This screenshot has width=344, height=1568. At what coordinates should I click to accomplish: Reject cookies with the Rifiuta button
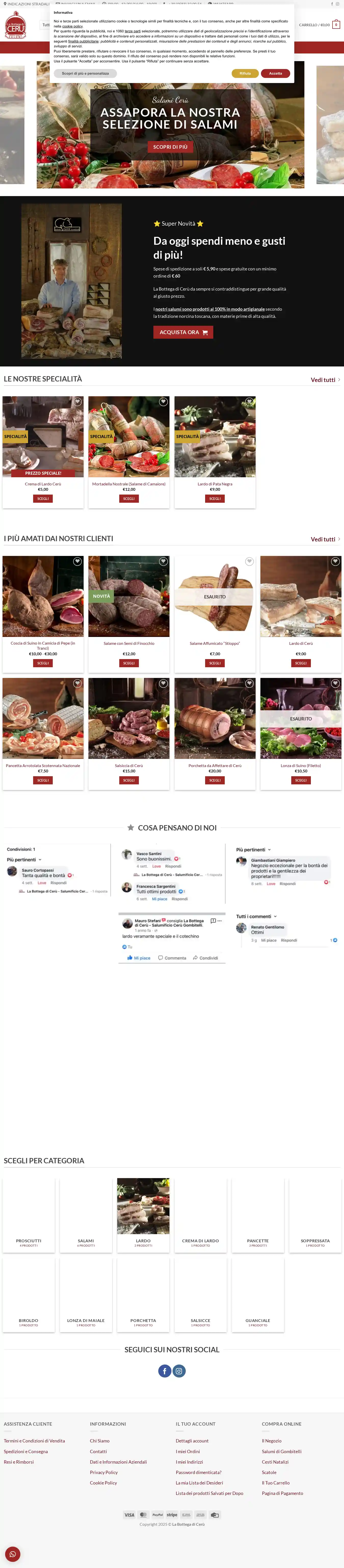tap(245, 73)
